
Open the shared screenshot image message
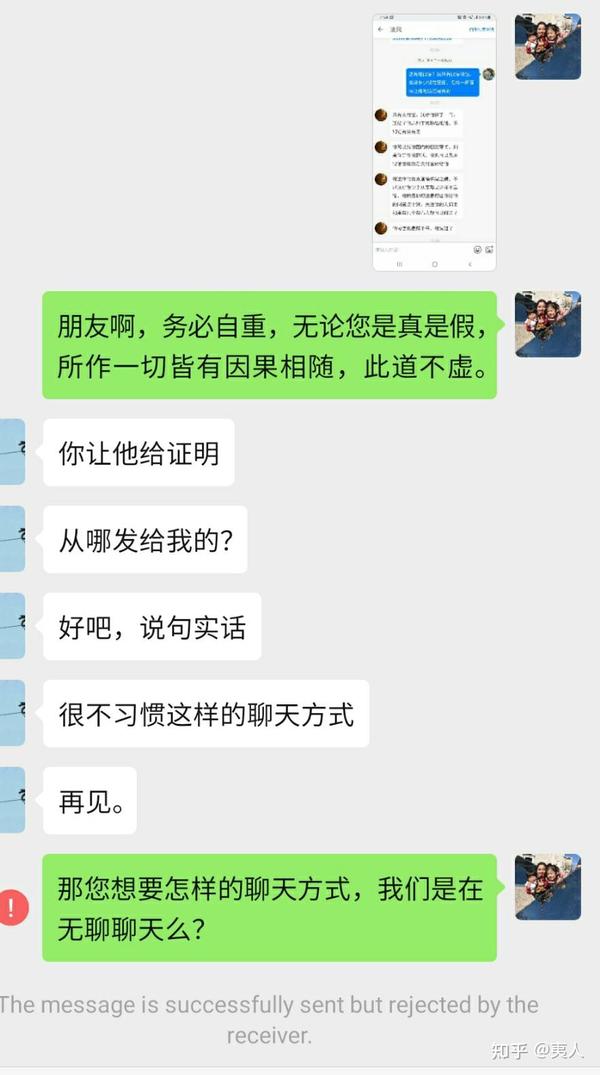pos(434,142)
